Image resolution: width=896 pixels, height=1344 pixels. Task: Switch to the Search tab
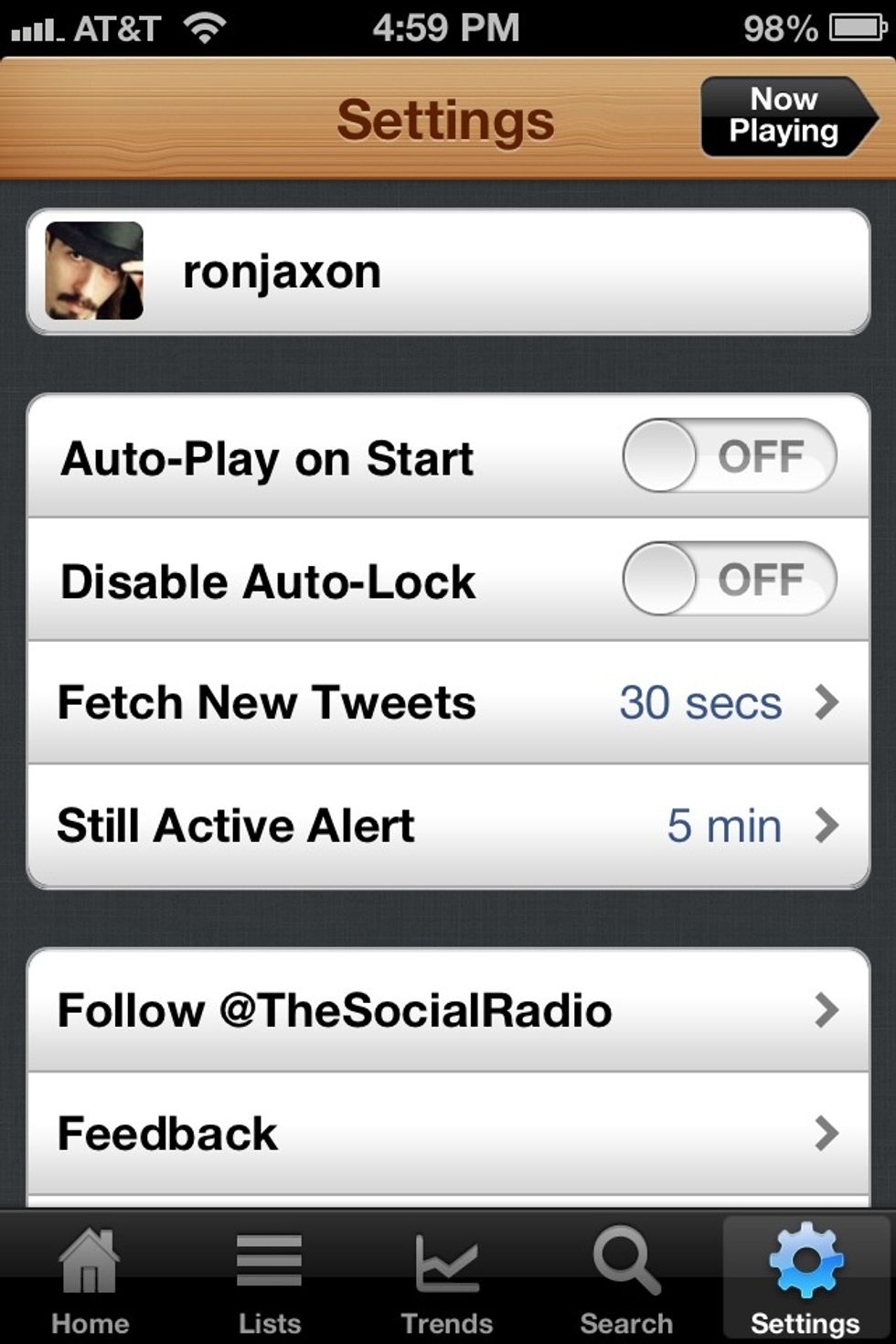[626, 1280]
